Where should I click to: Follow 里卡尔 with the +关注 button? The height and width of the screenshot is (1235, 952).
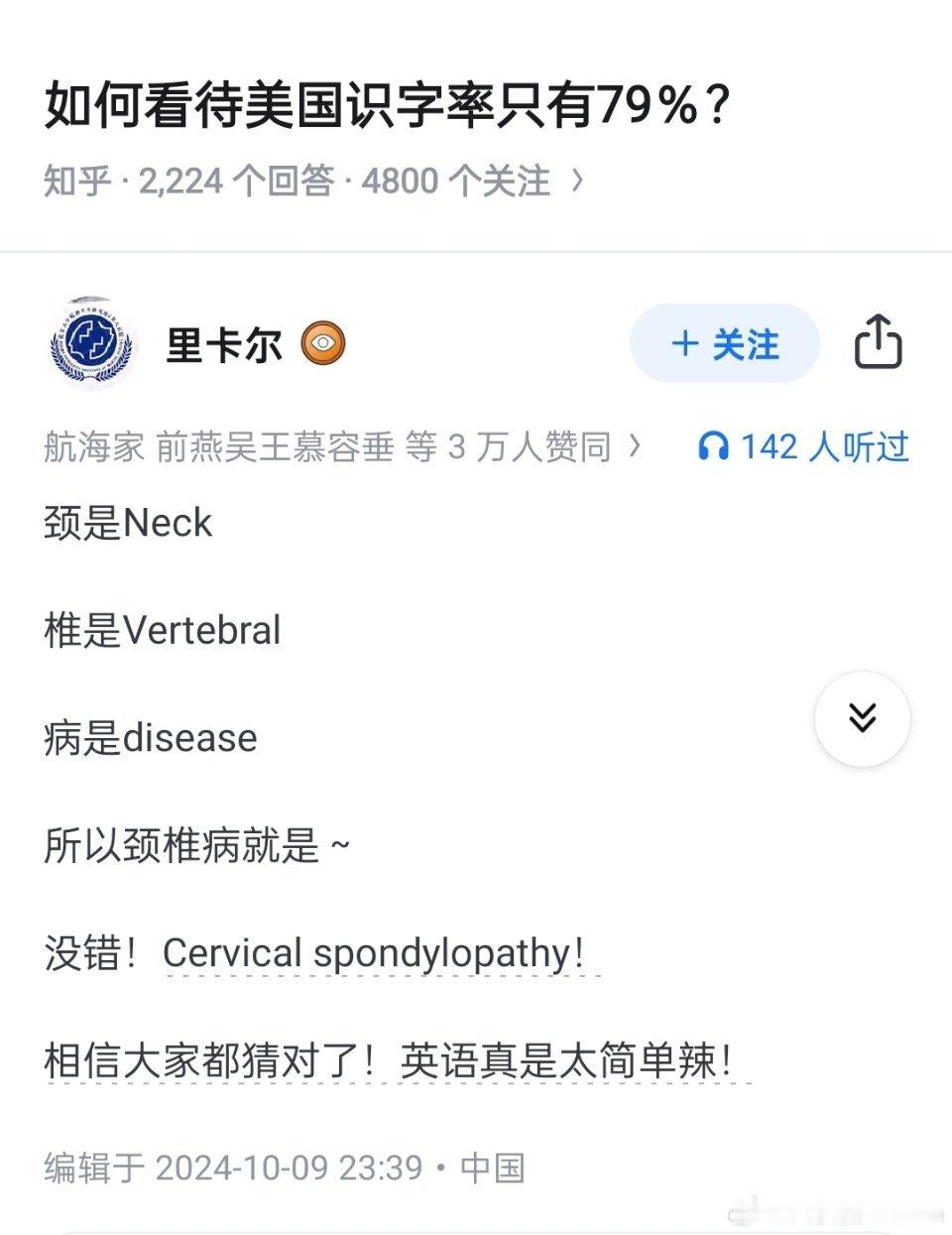pyautogui.click(x=725, y=344)
